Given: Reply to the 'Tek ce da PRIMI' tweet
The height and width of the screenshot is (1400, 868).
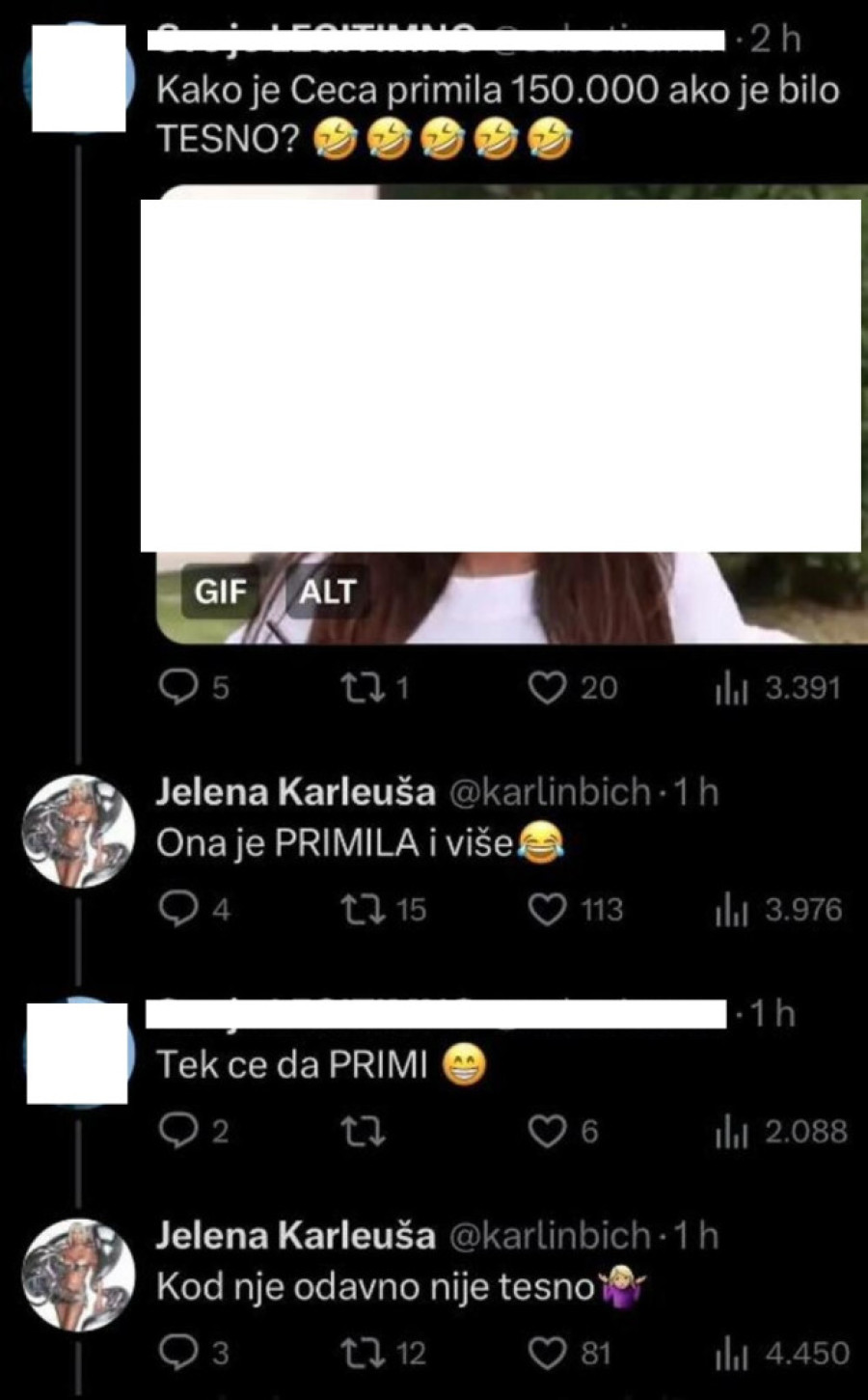Looking at the screenshot, I should pyautogui.click(x=177, y=1131).
